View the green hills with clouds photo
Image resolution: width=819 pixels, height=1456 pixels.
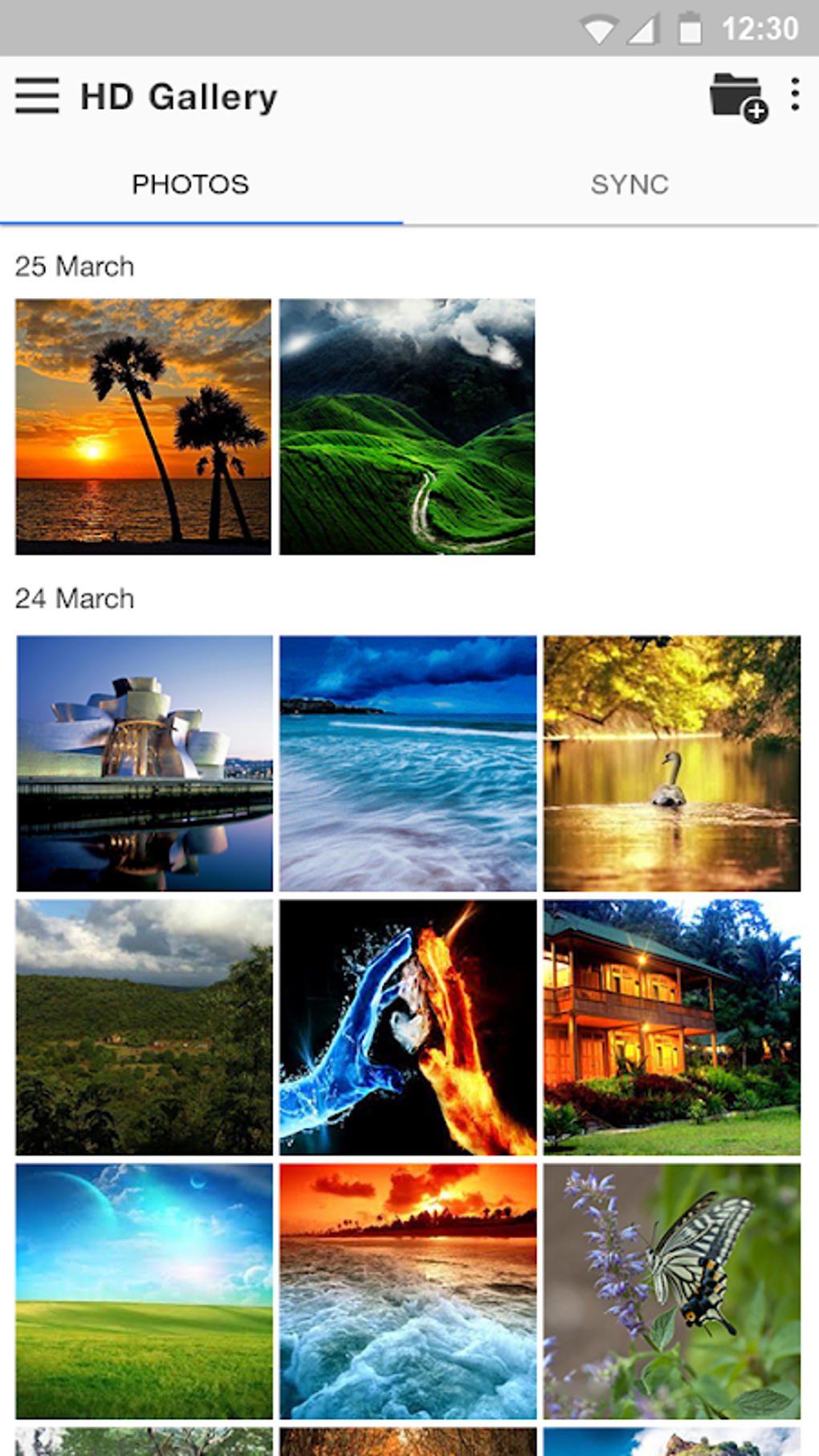(x=407, y=426)
